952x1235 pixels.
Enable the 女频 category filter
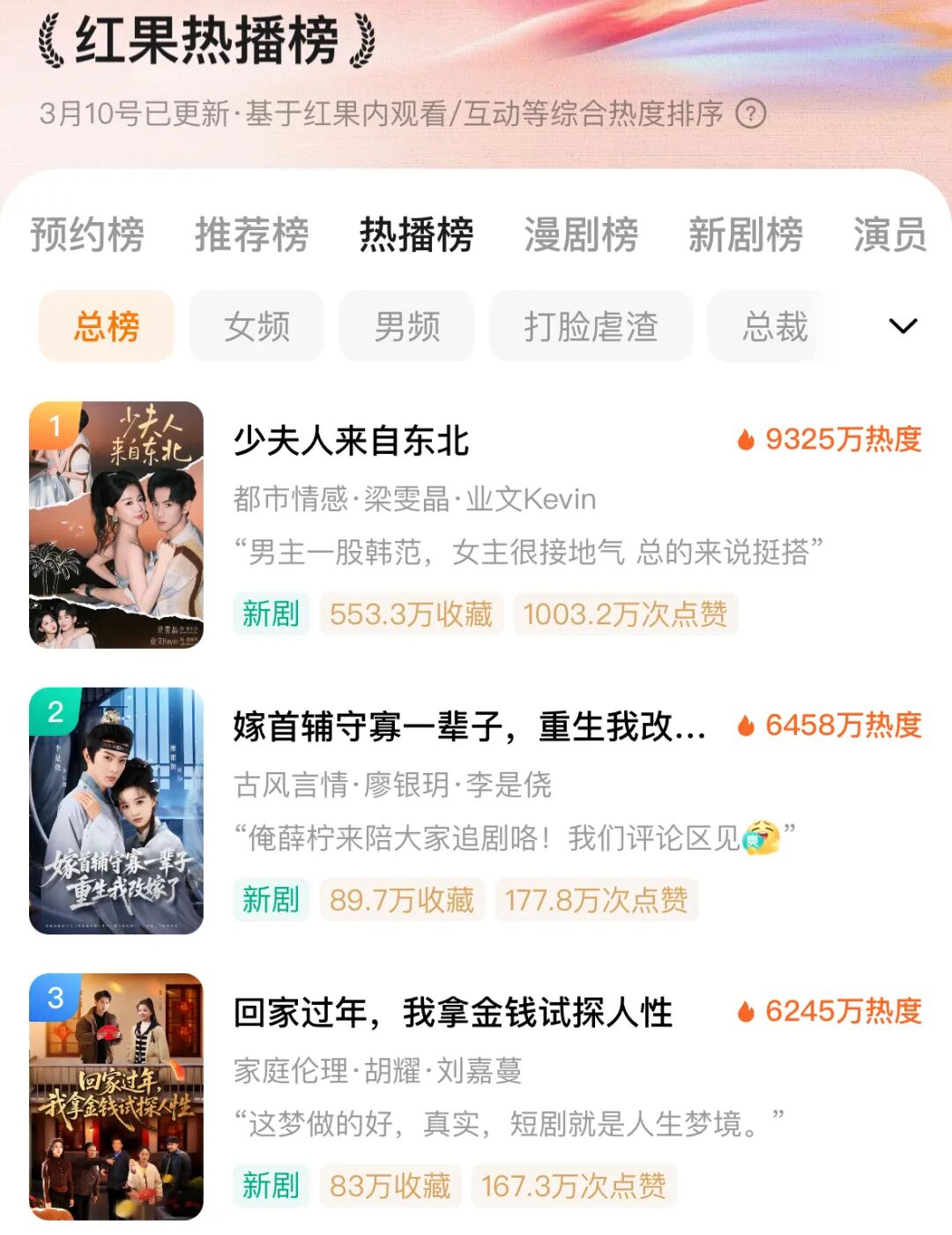tap(257, 326)
